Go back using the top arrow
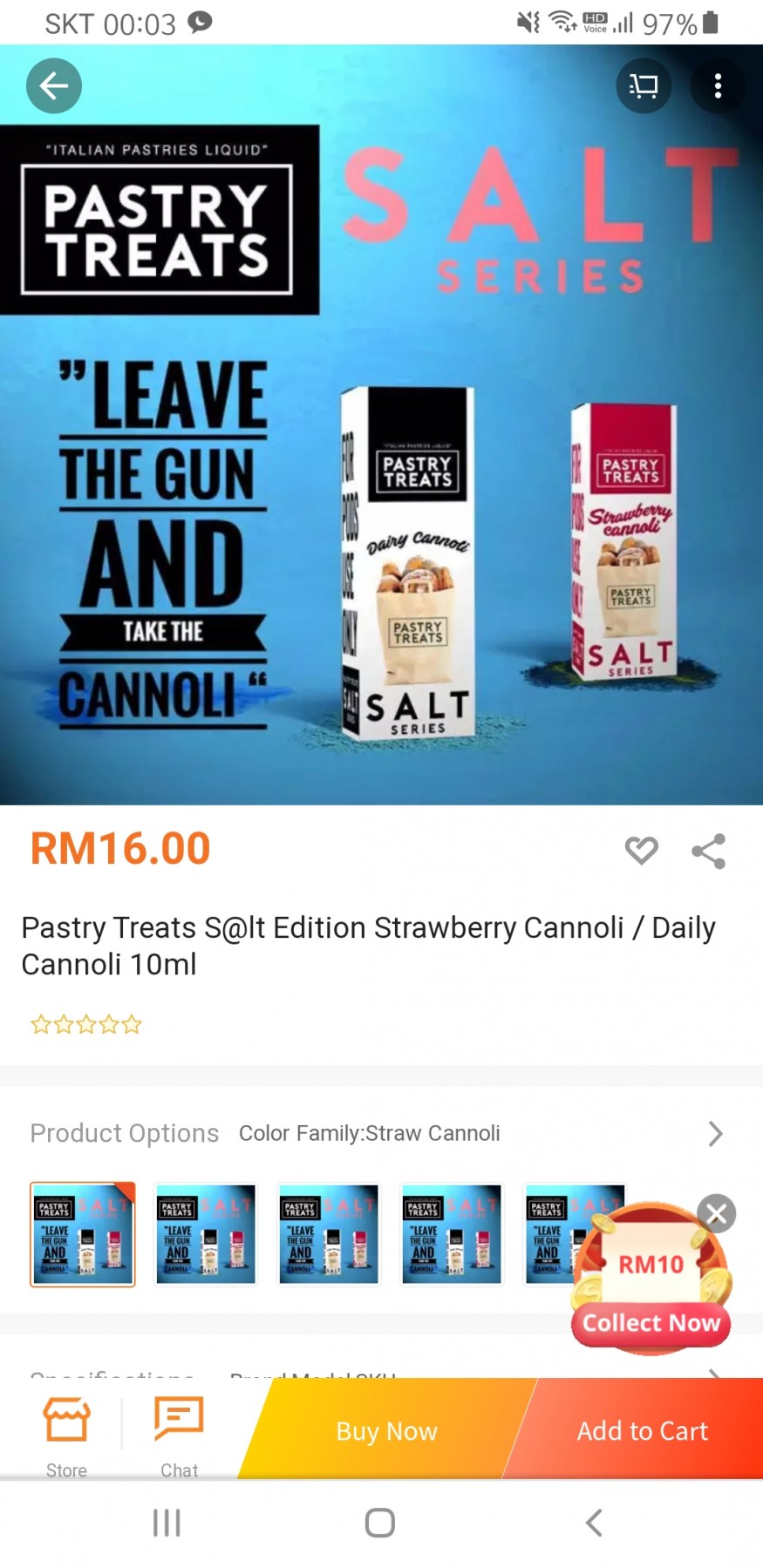This screenshot has width=763, height=1568. click(x=54, y=85)
